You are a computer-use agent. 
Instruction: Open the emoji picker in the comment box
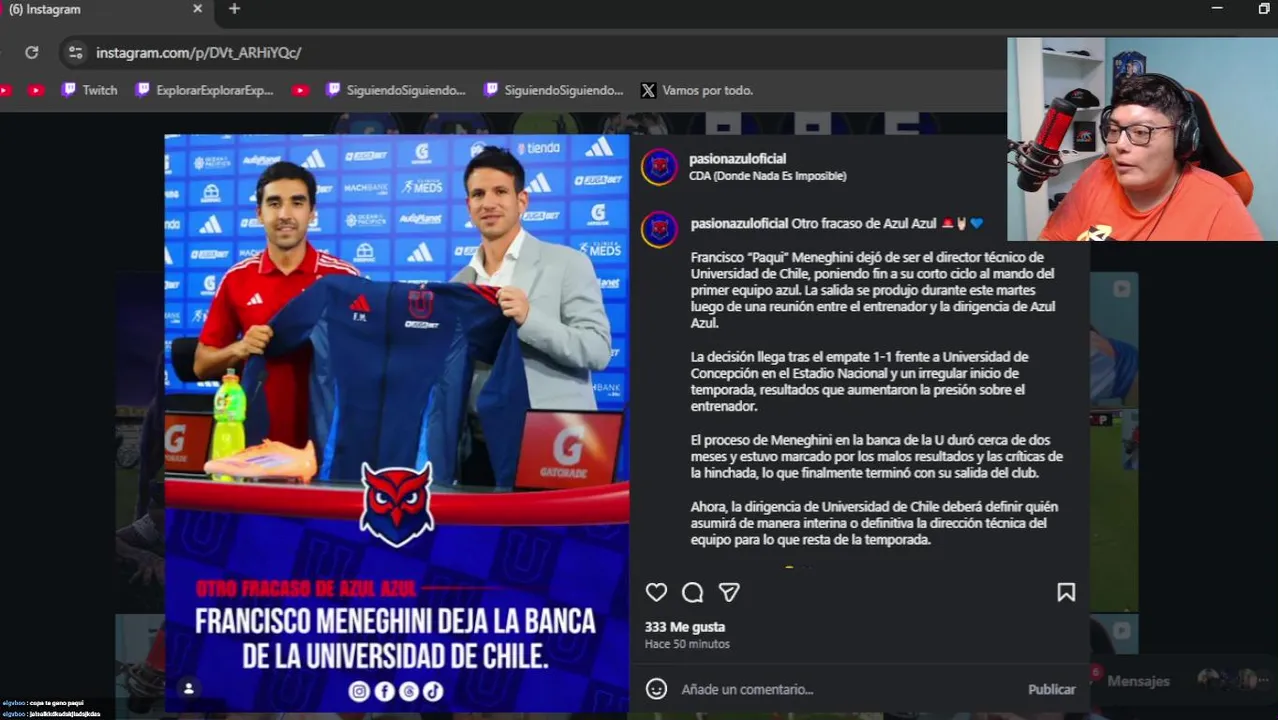tap(656, 689)
